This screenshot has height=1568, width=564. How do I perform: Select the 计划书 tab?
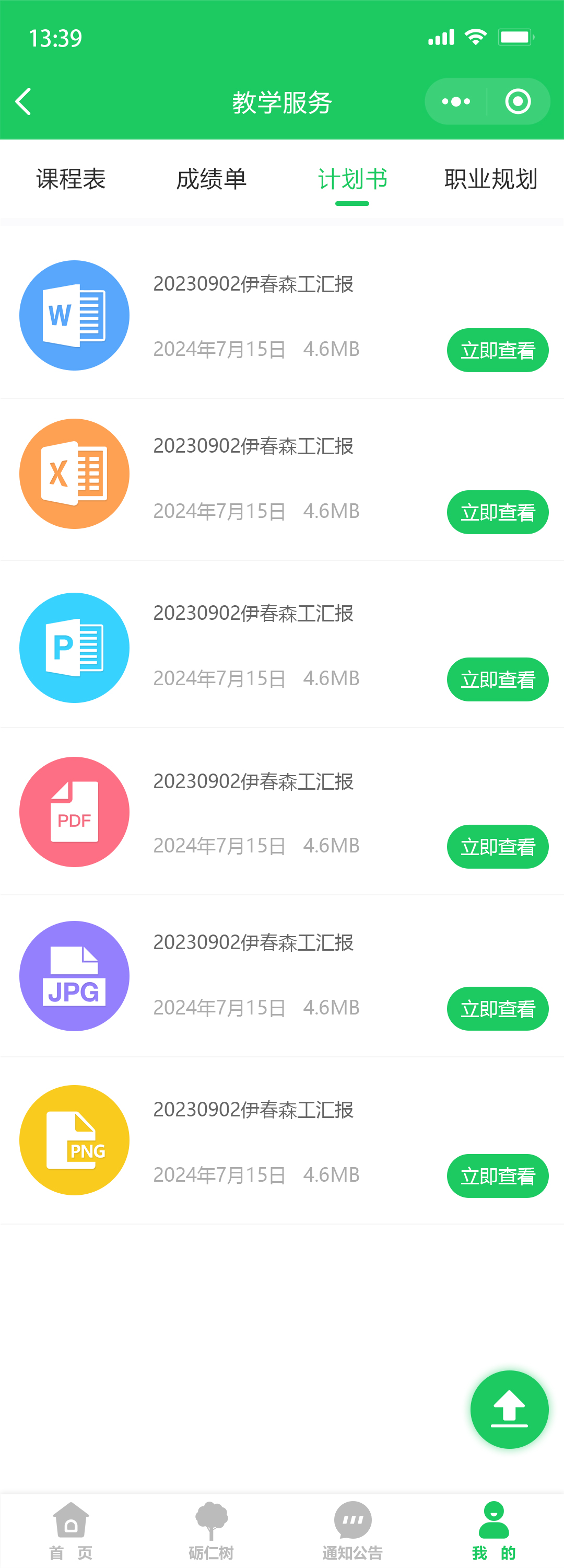pos(352,179)
